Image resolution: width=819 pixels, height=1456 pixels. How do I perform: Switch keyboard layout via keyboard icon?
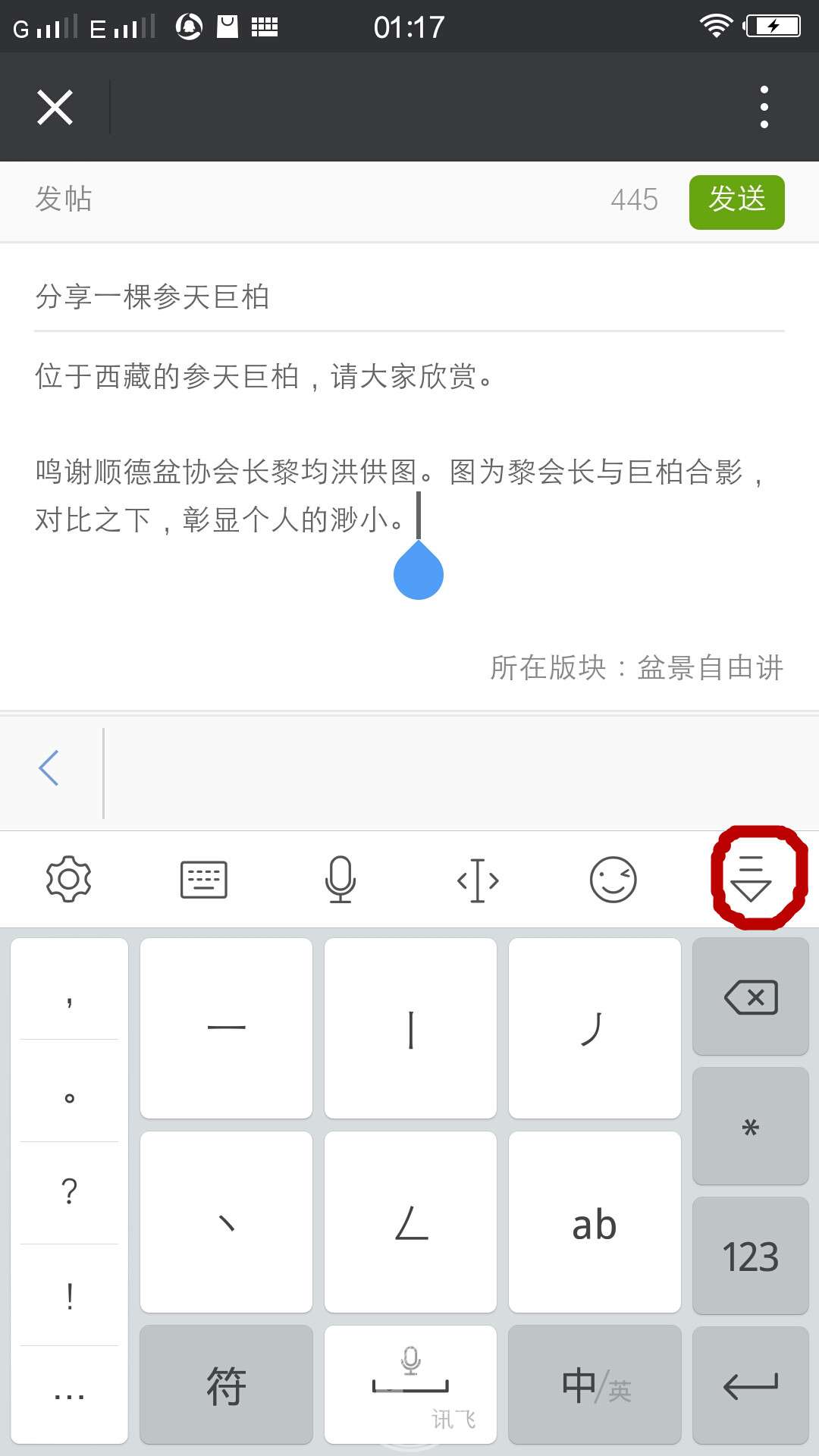[204, 880]
